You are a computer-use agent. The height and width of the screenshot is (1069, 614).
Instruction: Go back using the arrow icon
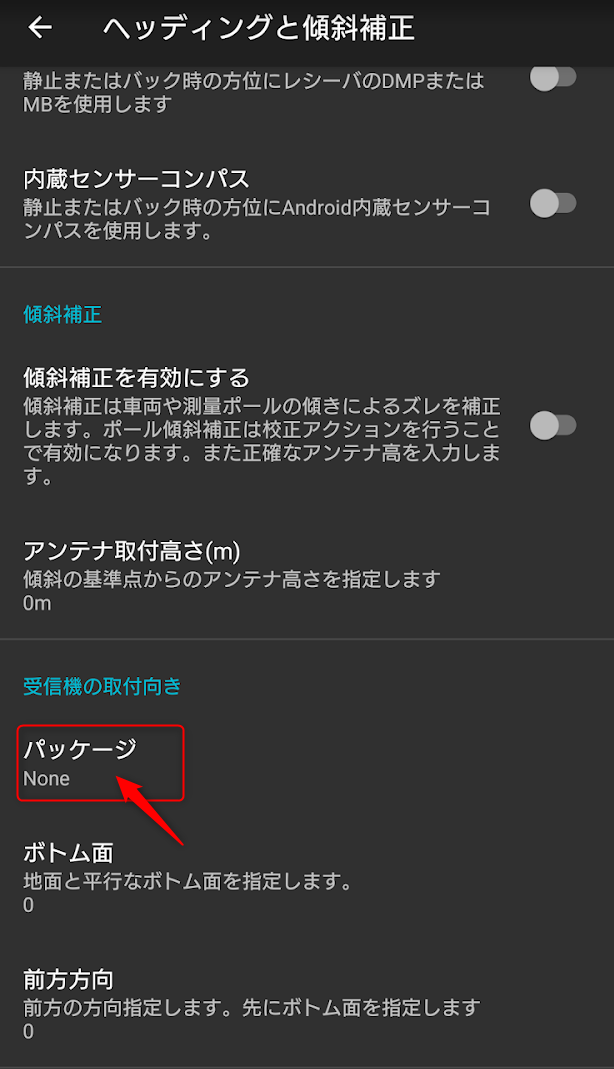coord(40,28)
